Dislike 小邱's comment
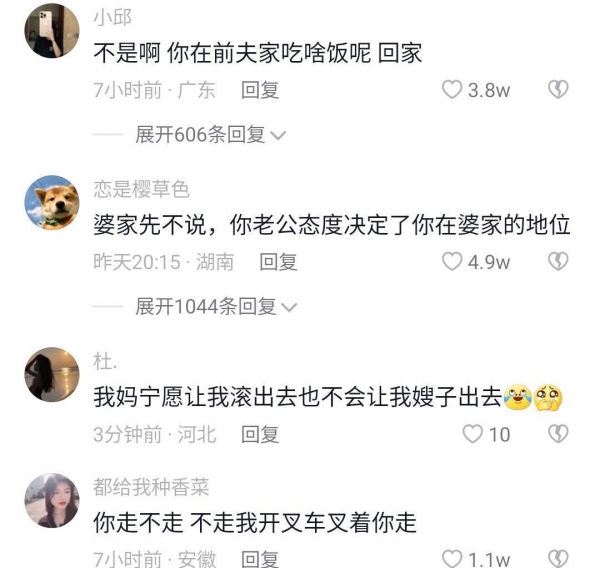 tap(558, 90)
